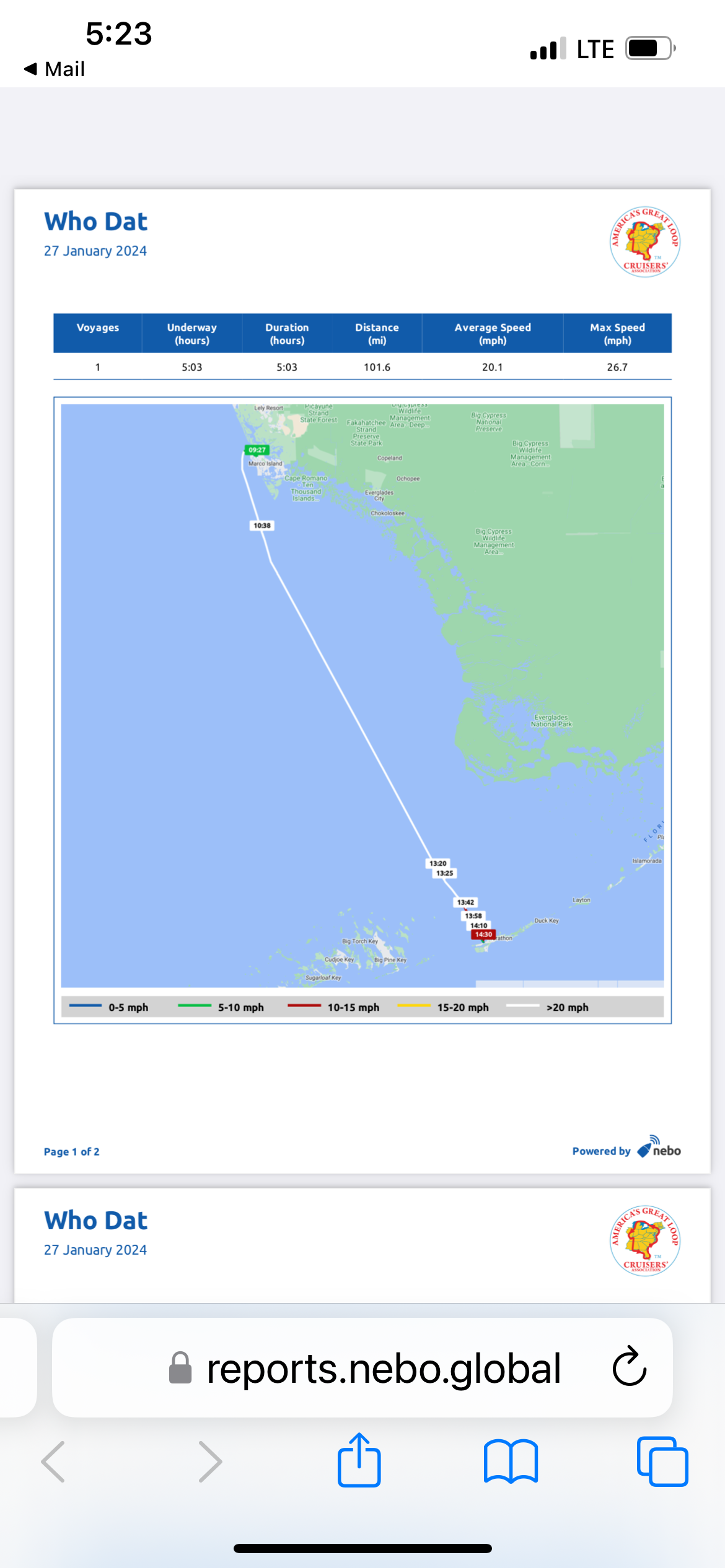Show all open tabs
725x1568 pixels.
point(662,1462)
